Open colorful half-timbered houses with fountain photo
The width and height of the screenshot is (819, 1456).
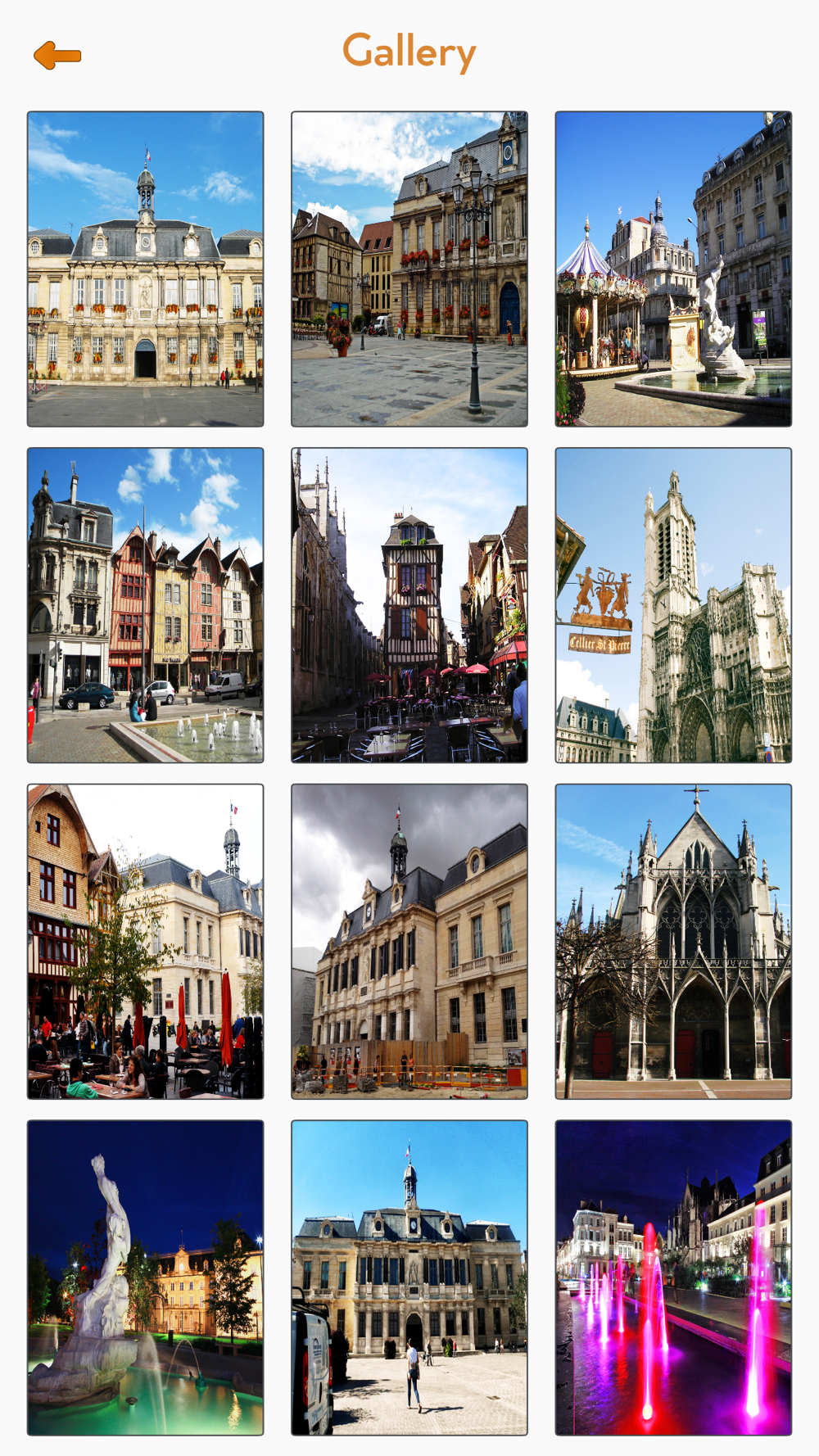146,605
